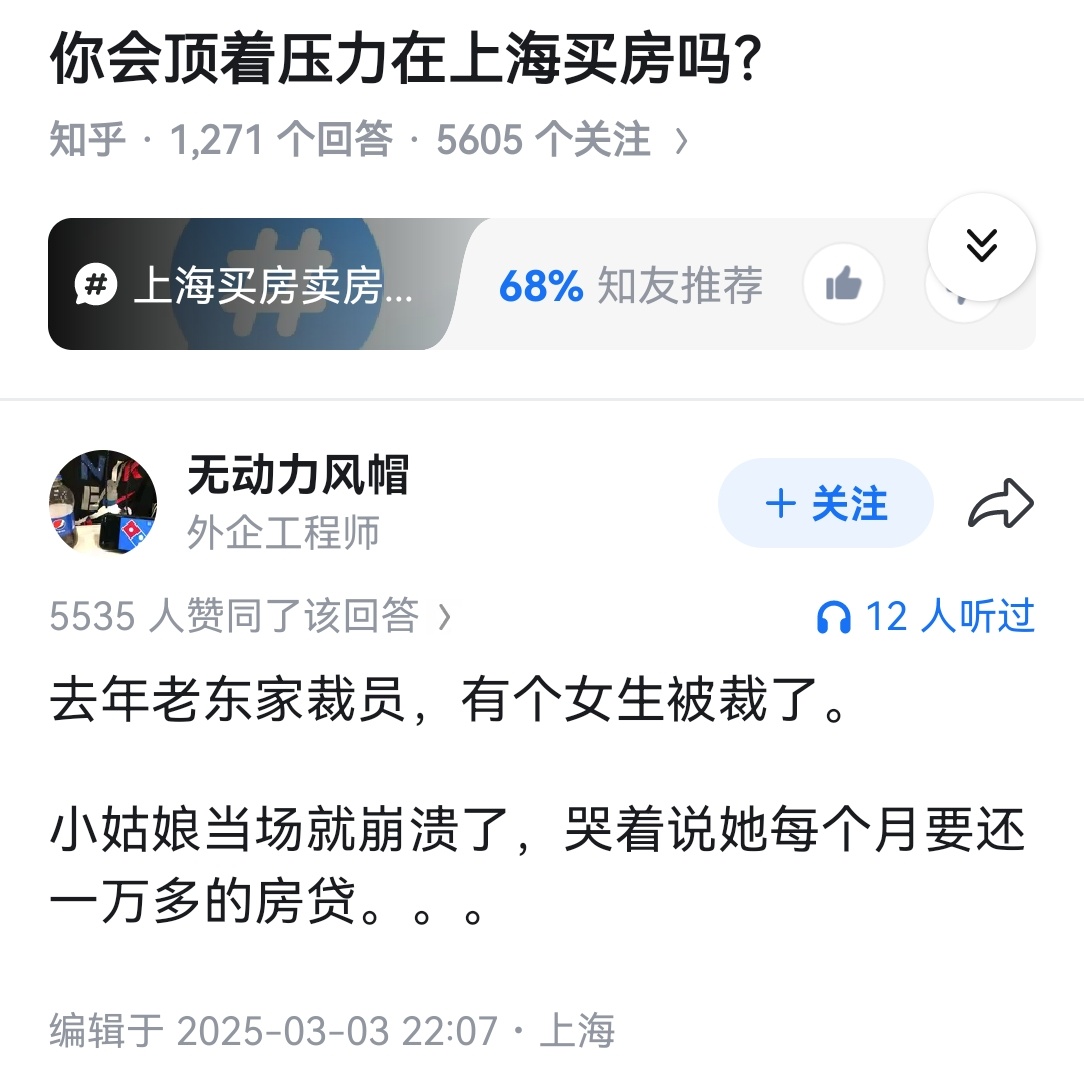1084x1085 pixels.
Task: Toggle the knowledge-friend recommendation like
Action: point(843,285)
